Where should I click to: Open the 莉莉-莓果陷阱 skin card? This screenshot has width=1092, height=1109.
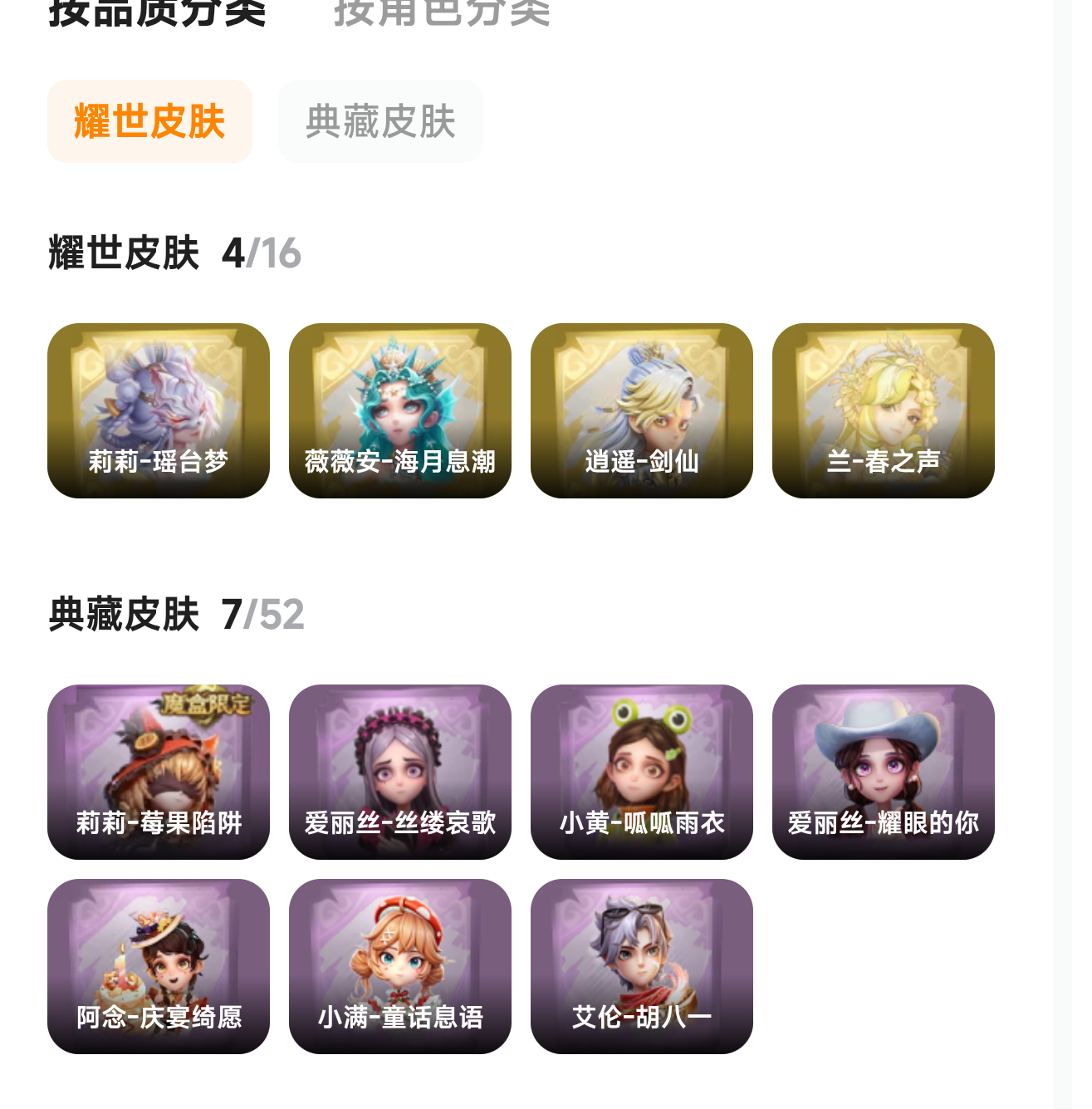pos(159,772)
